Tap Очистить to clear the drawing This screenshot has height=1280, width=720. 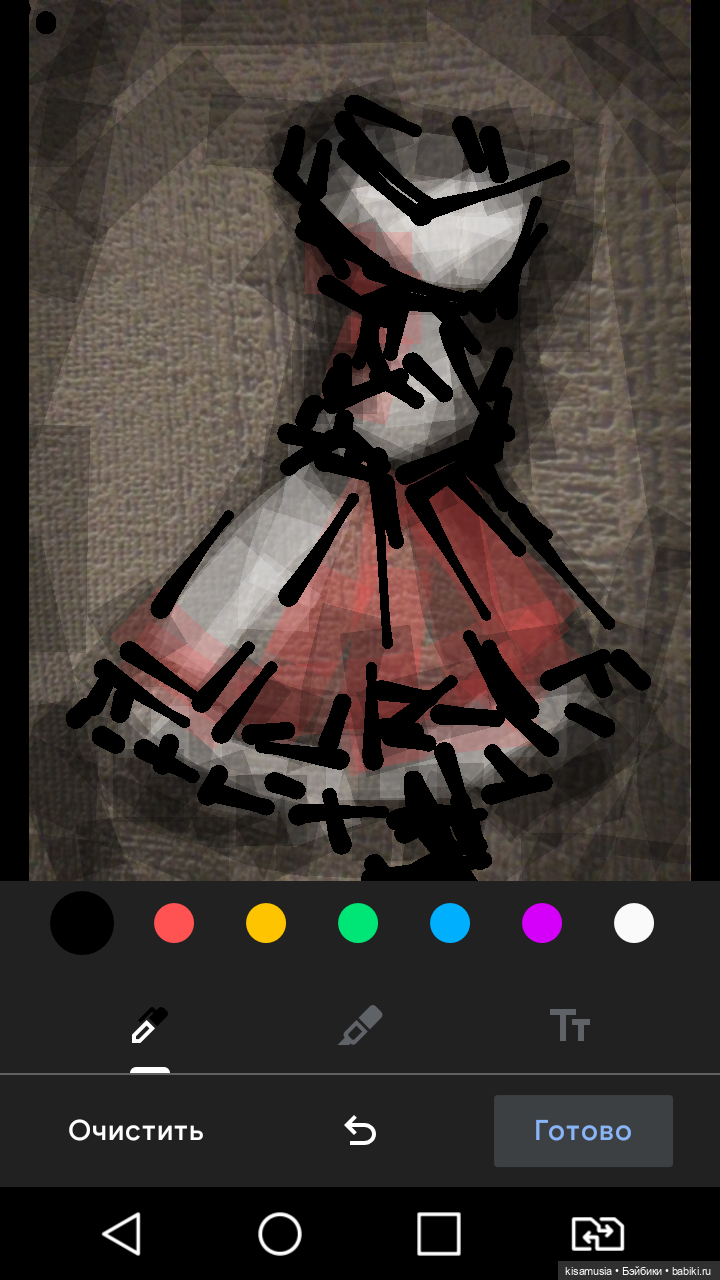coord(136,1131)
